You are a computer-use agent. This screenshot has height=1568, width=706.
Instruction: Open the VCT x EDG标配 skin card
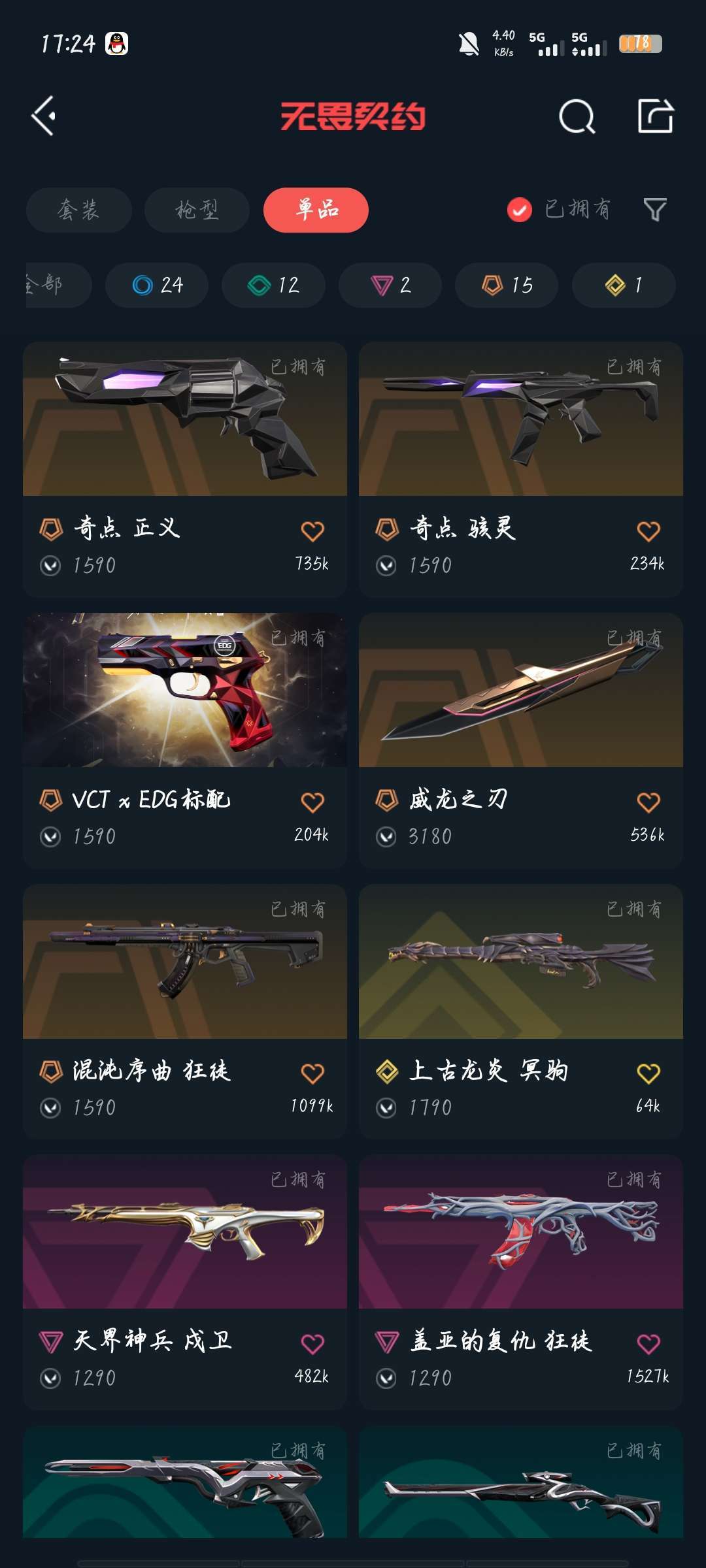click(x=185, y=740)
